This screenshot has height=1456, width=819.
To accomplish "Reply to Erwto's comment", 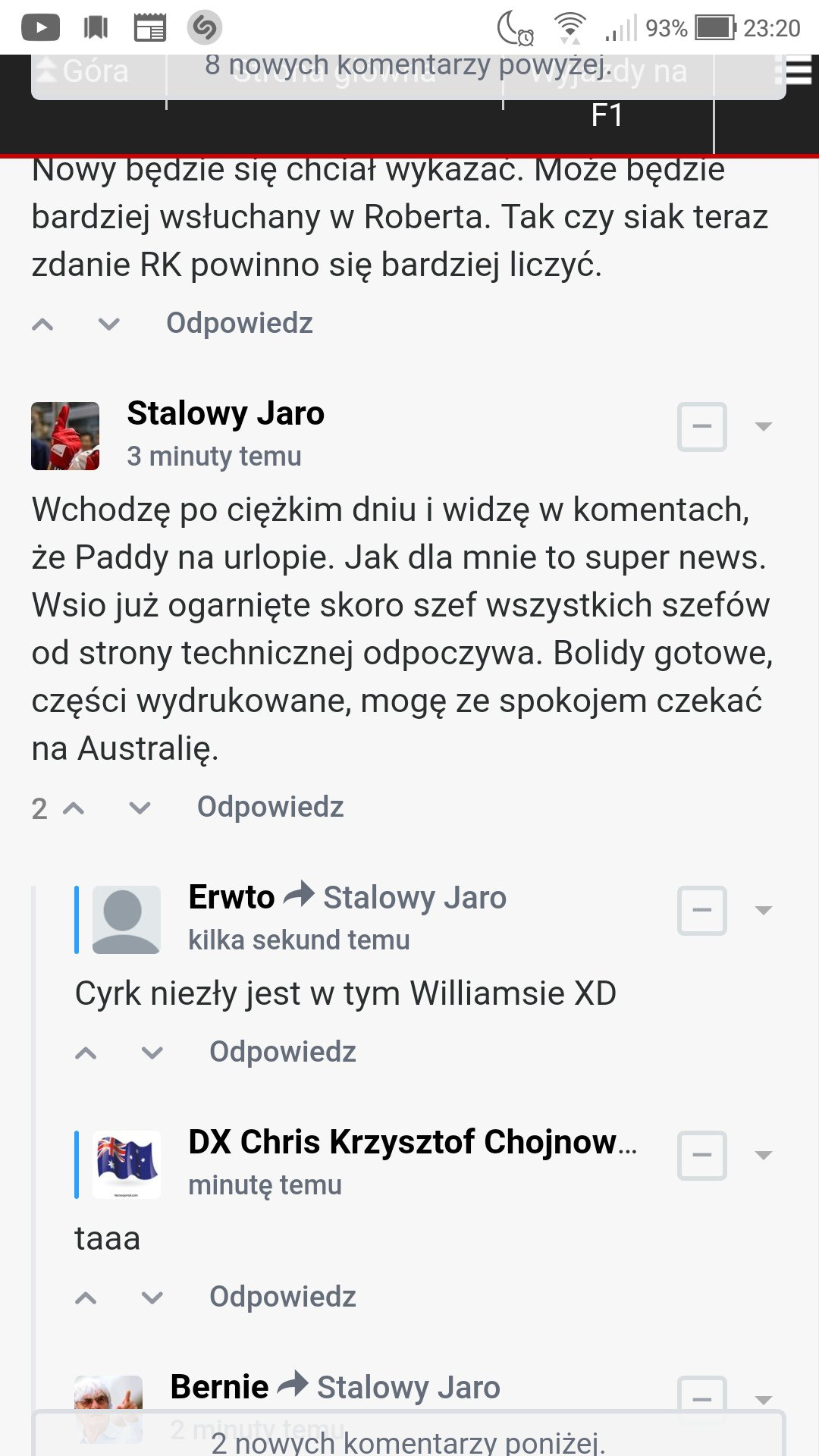I will click(282, 1052).
